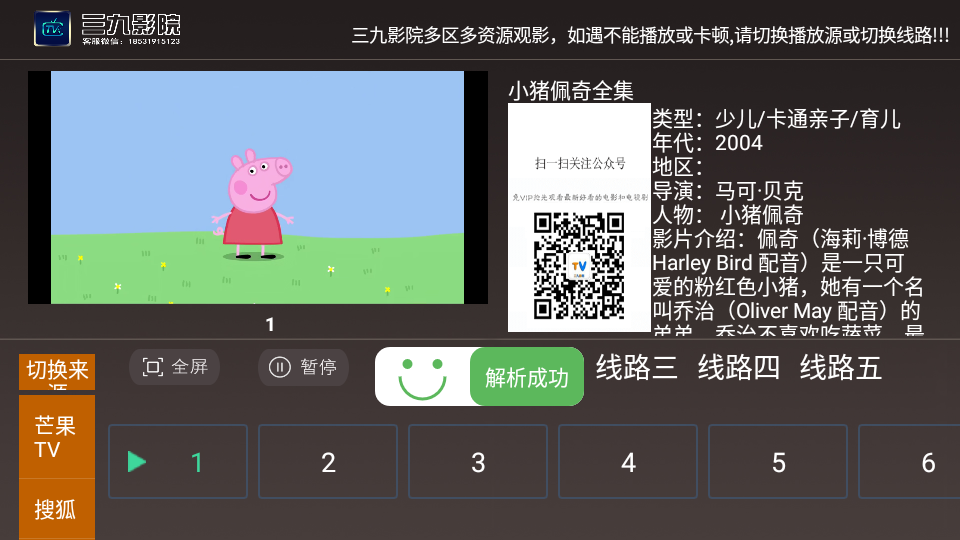Switch to 线路四

click(739, 368)
